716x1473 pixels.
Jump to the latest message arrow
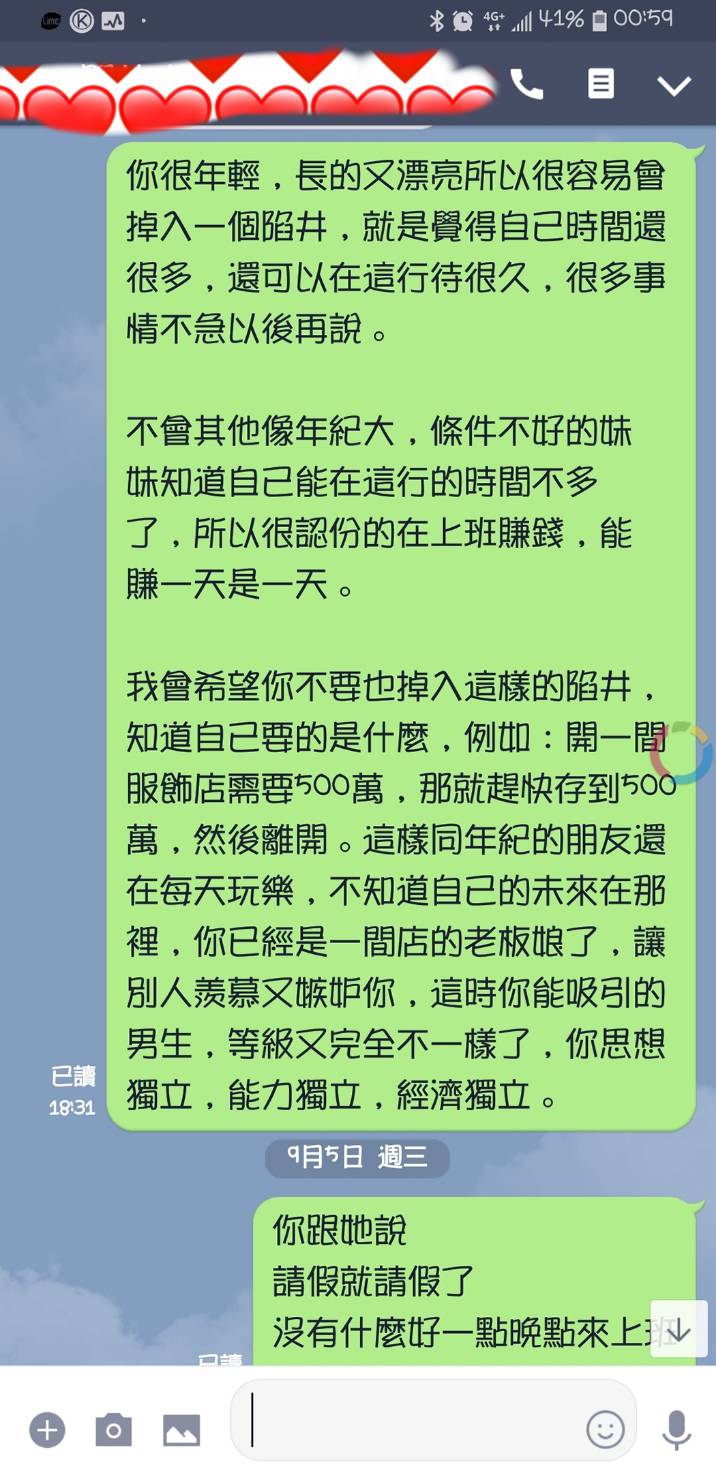click(x=679, y=1329)
